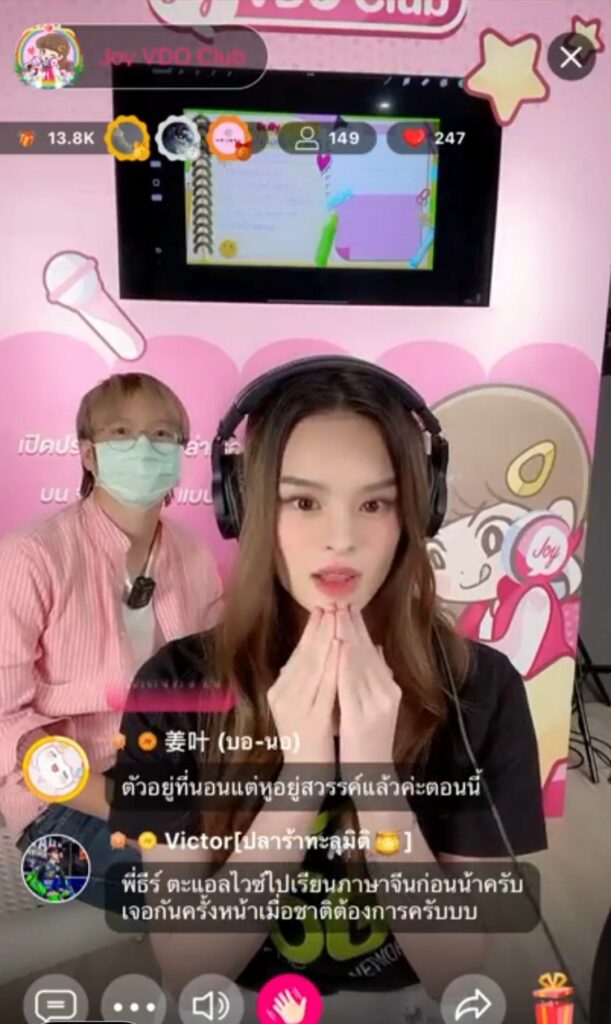The width and height of the screenshot is (611, 1024).
Task: Open the three-dots more options
Action: click(134, 1002)
